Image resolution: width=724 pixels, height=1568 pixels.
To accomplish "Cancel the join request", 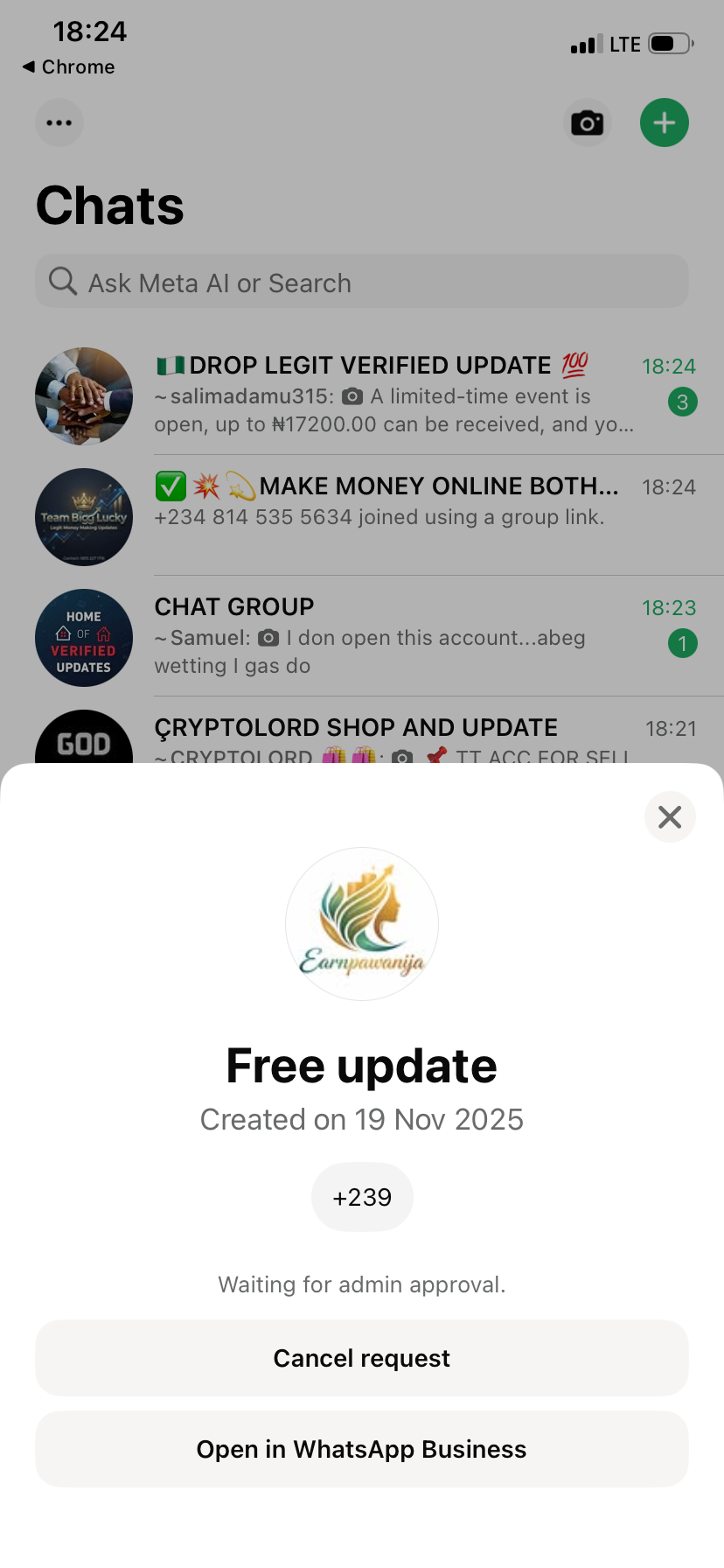I will coord(361,1358).
